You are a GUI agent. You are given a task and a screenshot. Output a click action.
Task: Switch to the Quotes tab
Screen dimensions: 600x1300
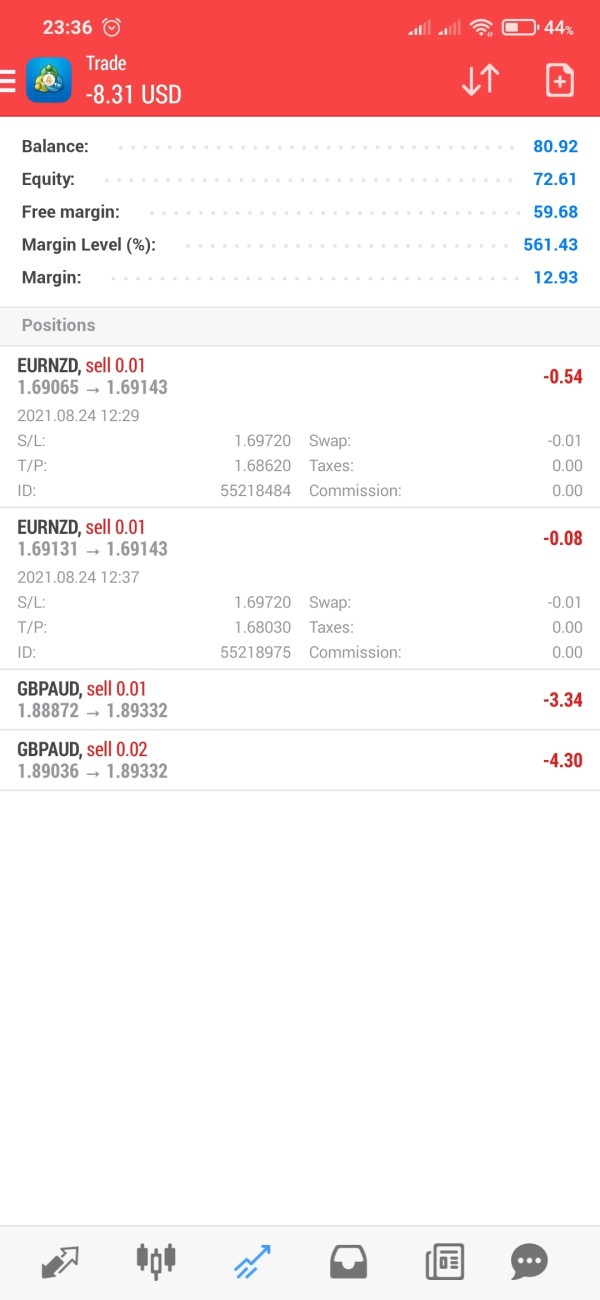click(60, 1262)
